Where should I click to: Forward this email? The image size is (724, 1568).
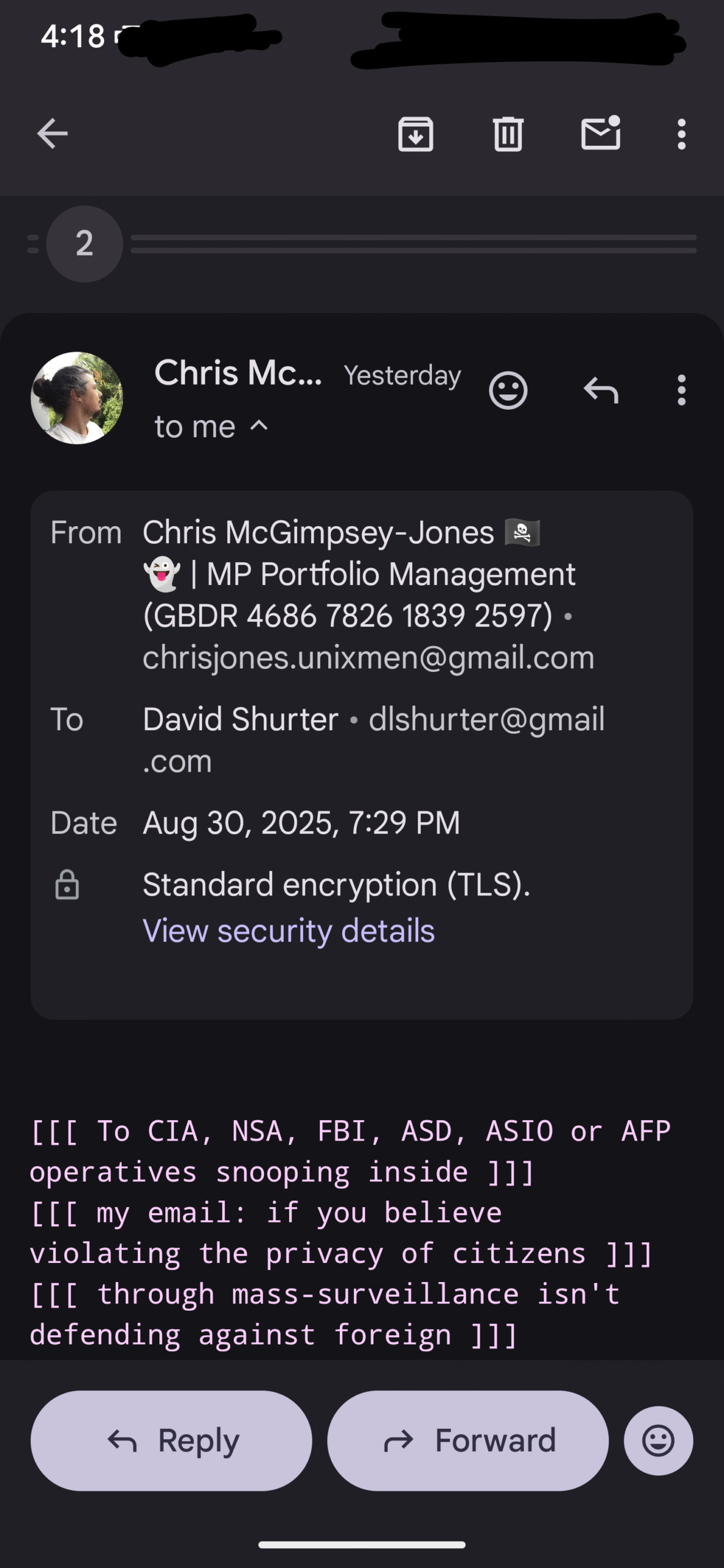468,1441
